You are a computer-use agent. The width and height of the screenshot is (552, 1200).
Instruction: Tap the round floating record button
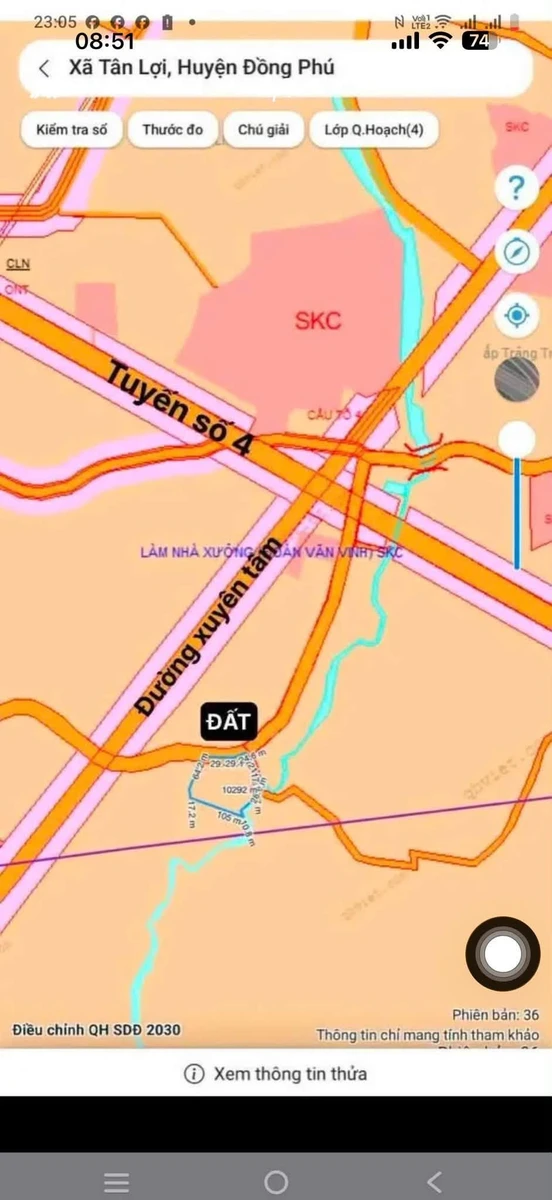(x=503, y=953)
